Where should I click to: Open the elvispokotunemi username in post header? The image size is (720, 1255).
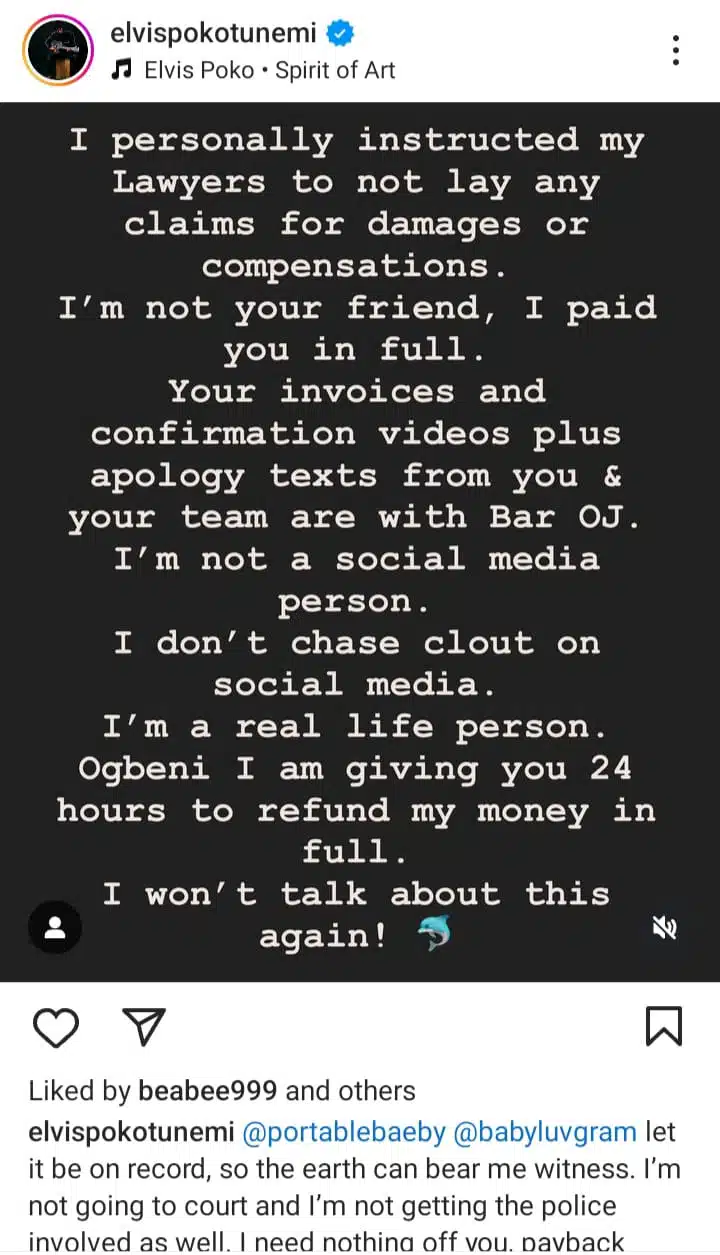tap(213, 33)
